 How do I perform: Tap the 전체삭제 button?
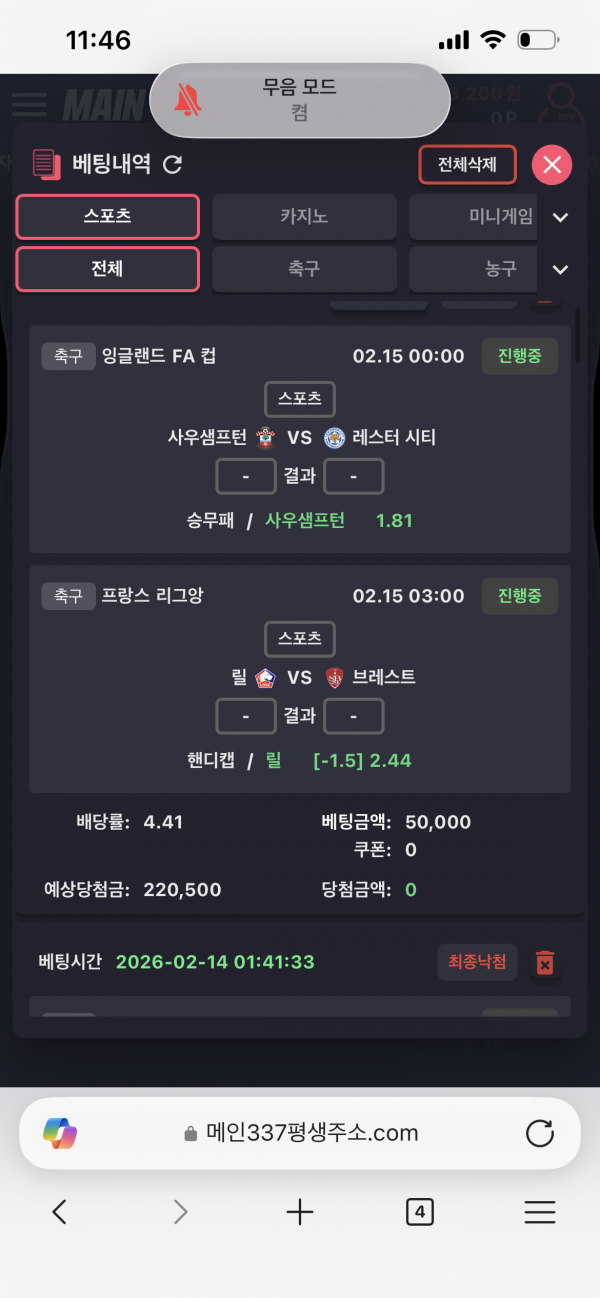467,164
